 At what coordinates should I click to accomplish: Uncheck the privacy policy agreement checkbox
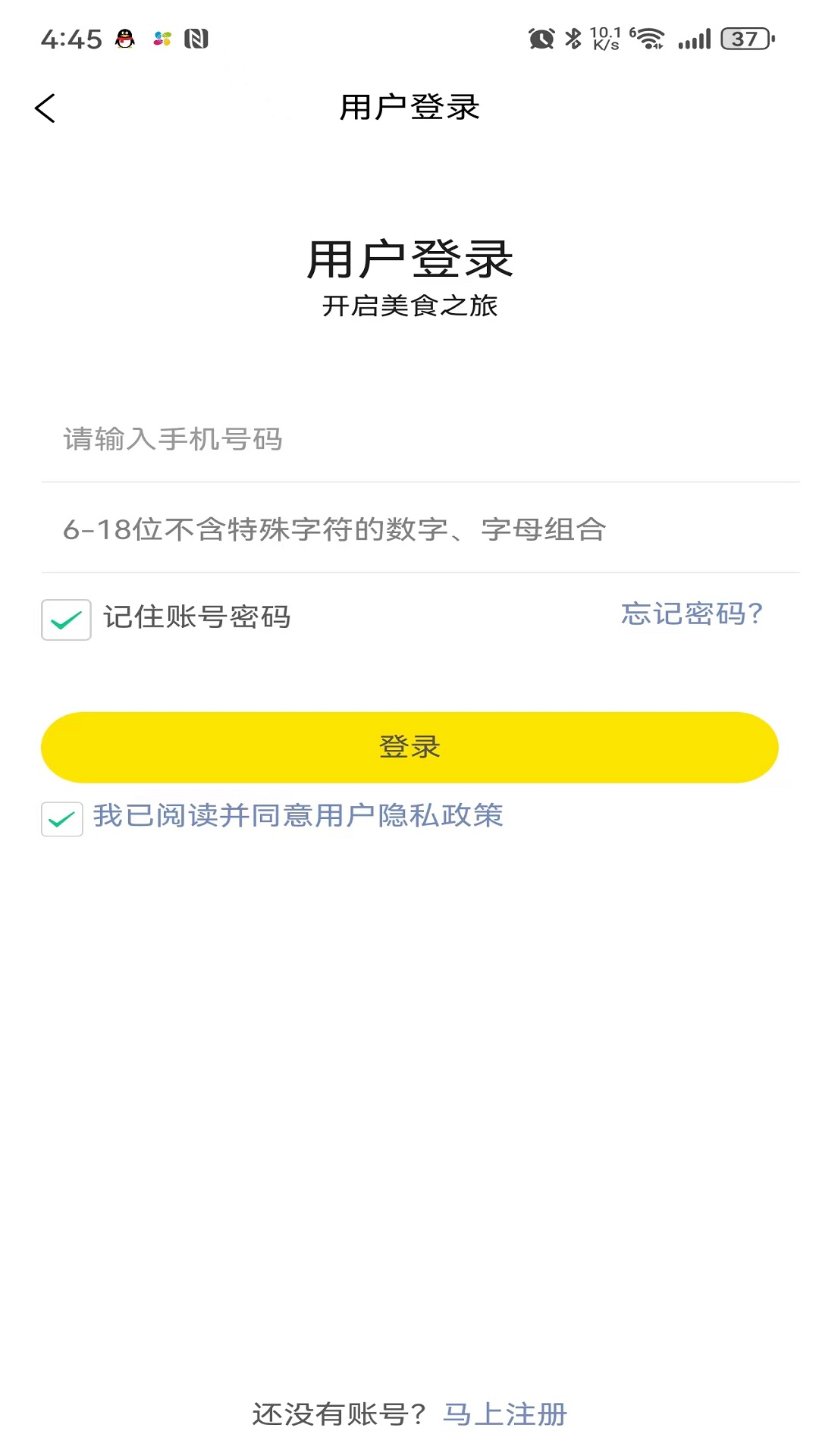[62, 819]
